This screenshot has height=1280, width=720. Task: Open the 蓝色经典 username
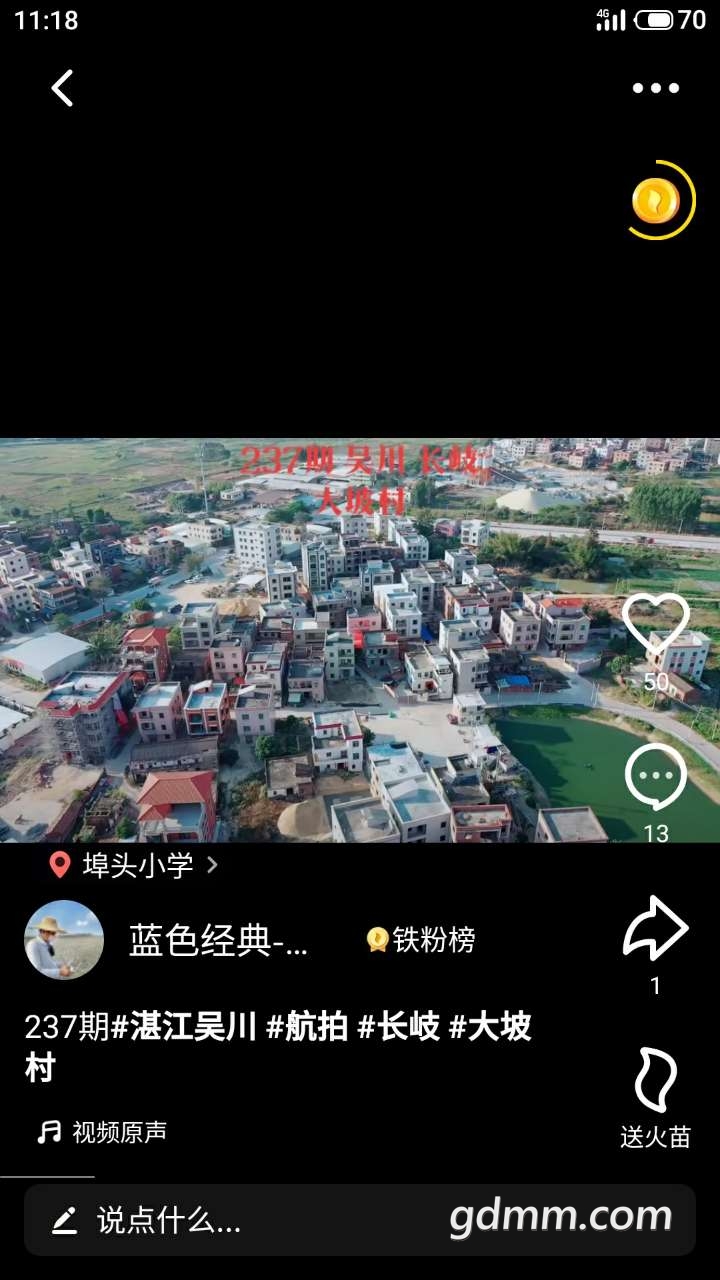point(218,940)
